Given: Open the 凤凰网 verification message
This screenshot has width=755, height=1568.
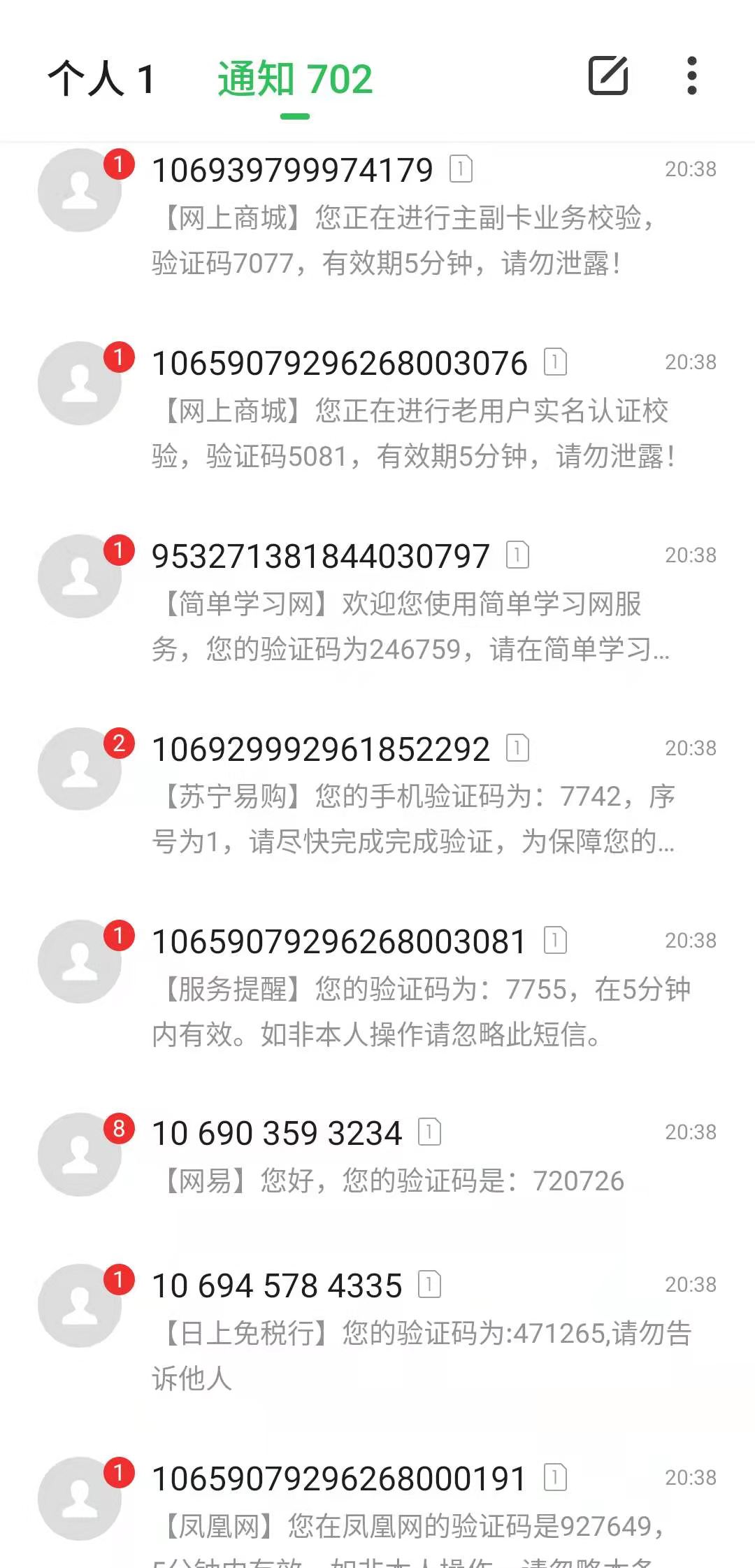Looking at the screenshot, I should tap(405, 1511).
